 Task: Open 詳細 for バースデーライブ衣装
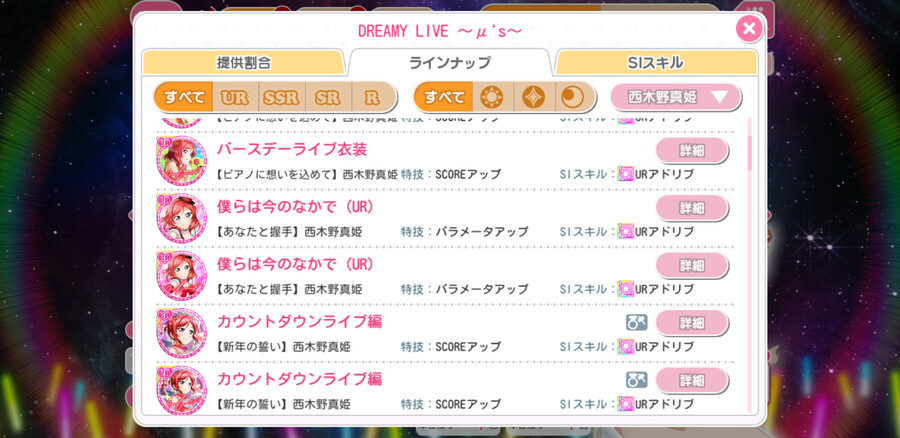691,150
